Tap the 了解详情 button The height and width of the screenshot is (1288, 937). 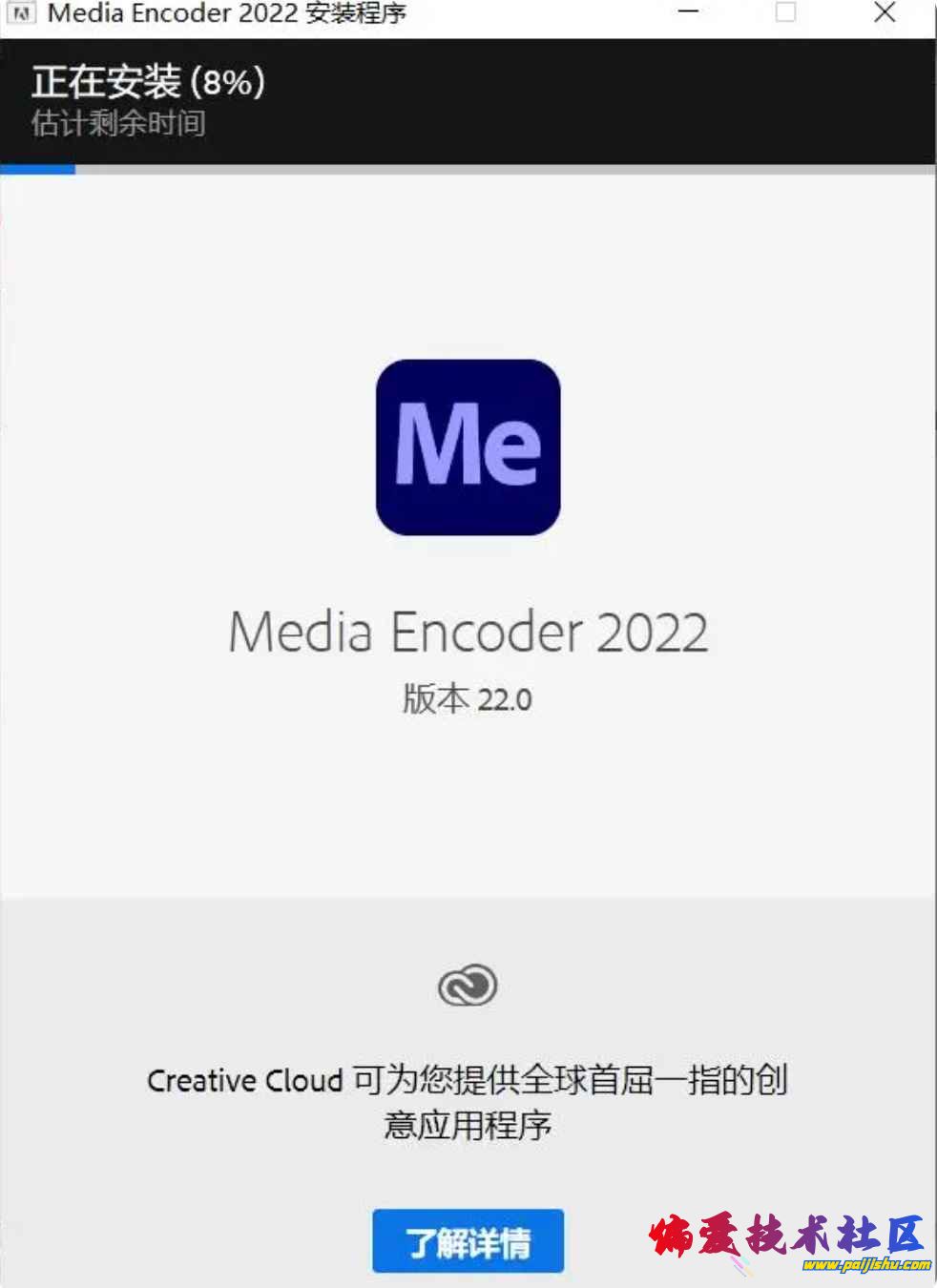click(x=468, y=1241)
